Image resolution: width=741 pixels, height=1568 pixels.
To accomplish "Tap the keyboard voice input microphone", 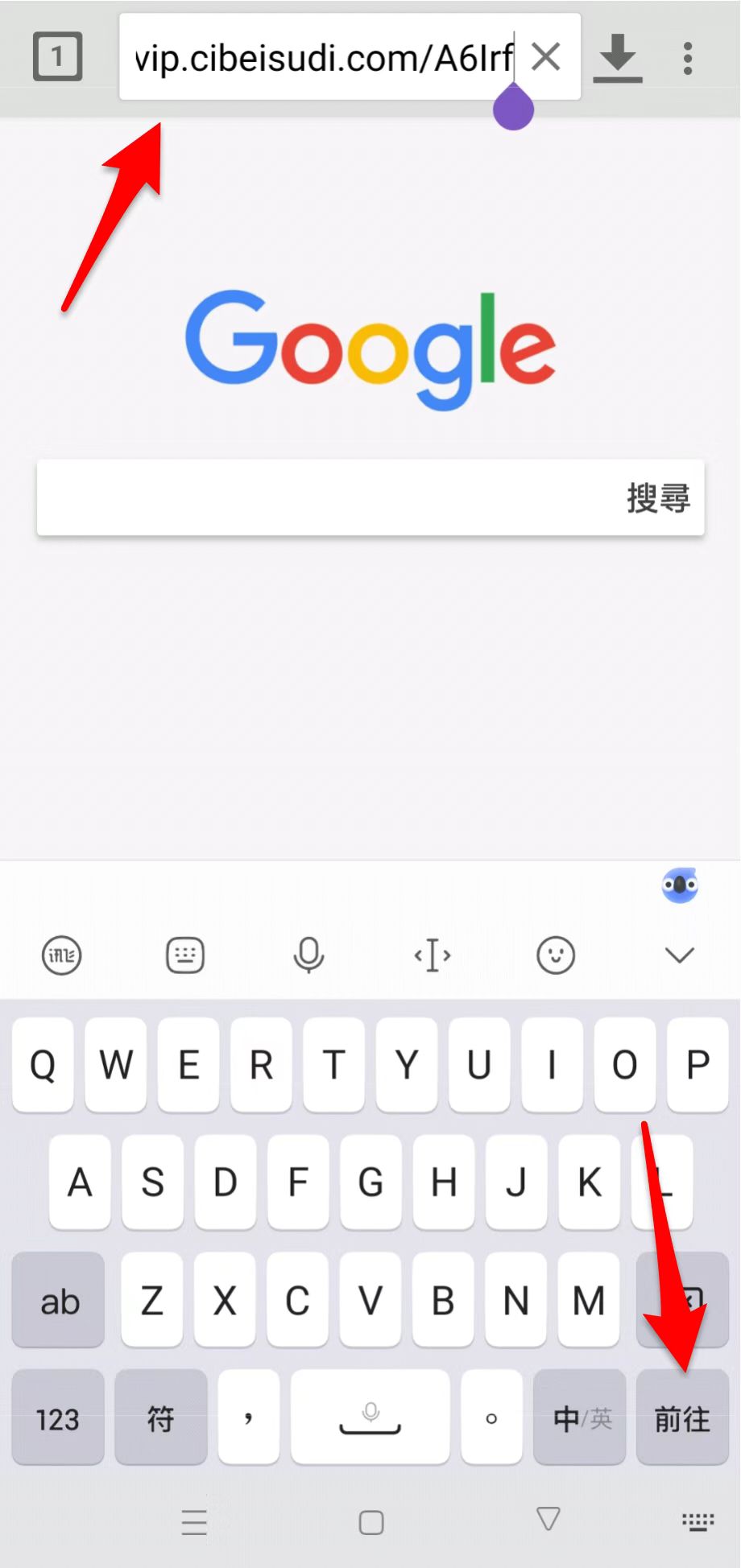I will 308,955.
